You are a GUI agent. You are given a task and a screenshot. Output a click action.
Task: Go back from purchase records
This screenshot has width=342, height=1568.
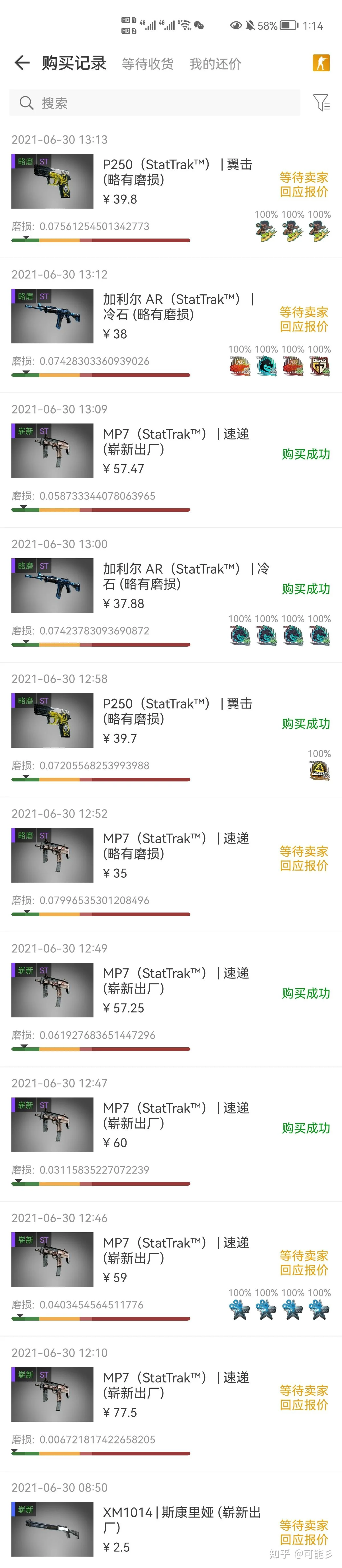[x=22, y=63]
